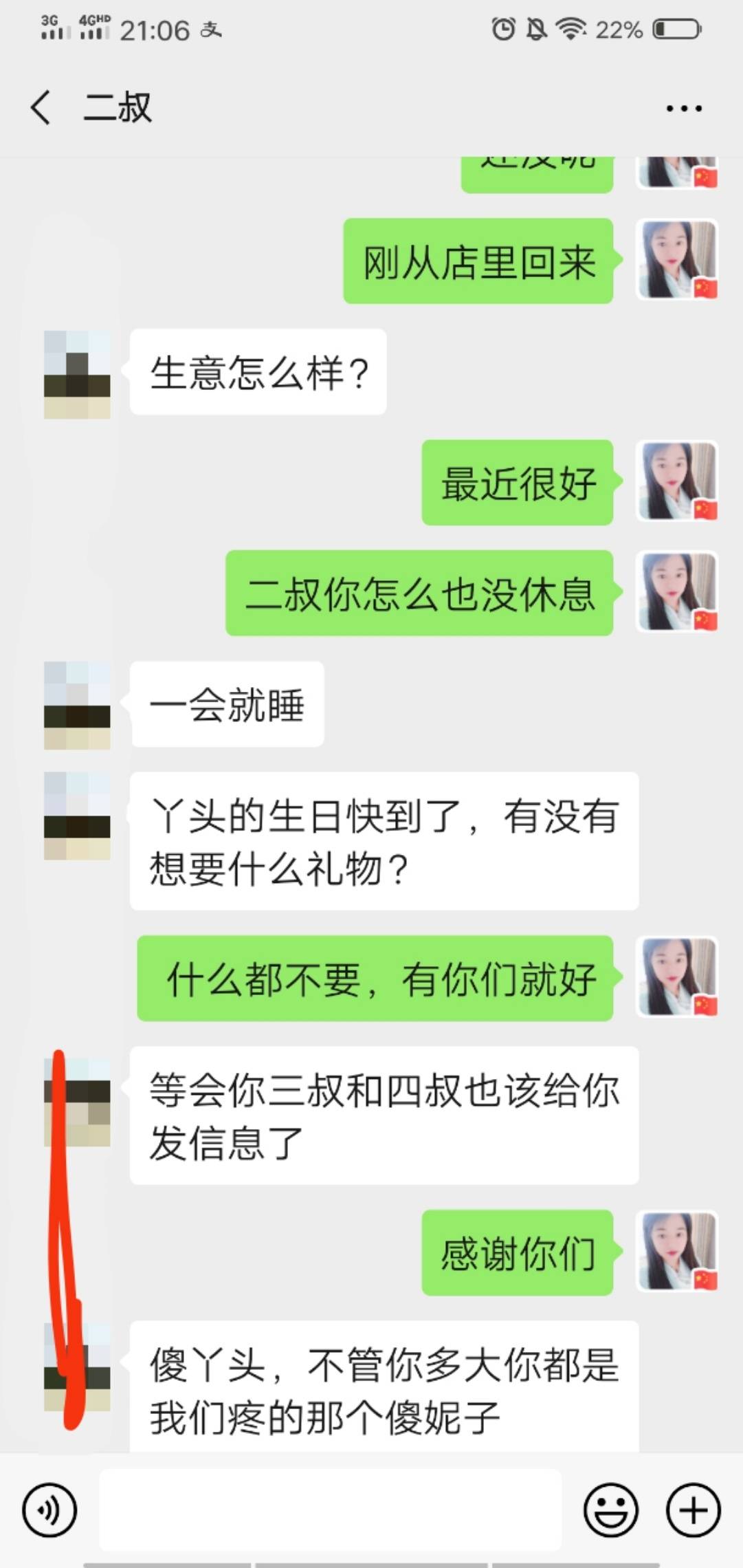Tap my avatar beside 刚从店里回来
The image size is (743, 1568).
point(678,260)
